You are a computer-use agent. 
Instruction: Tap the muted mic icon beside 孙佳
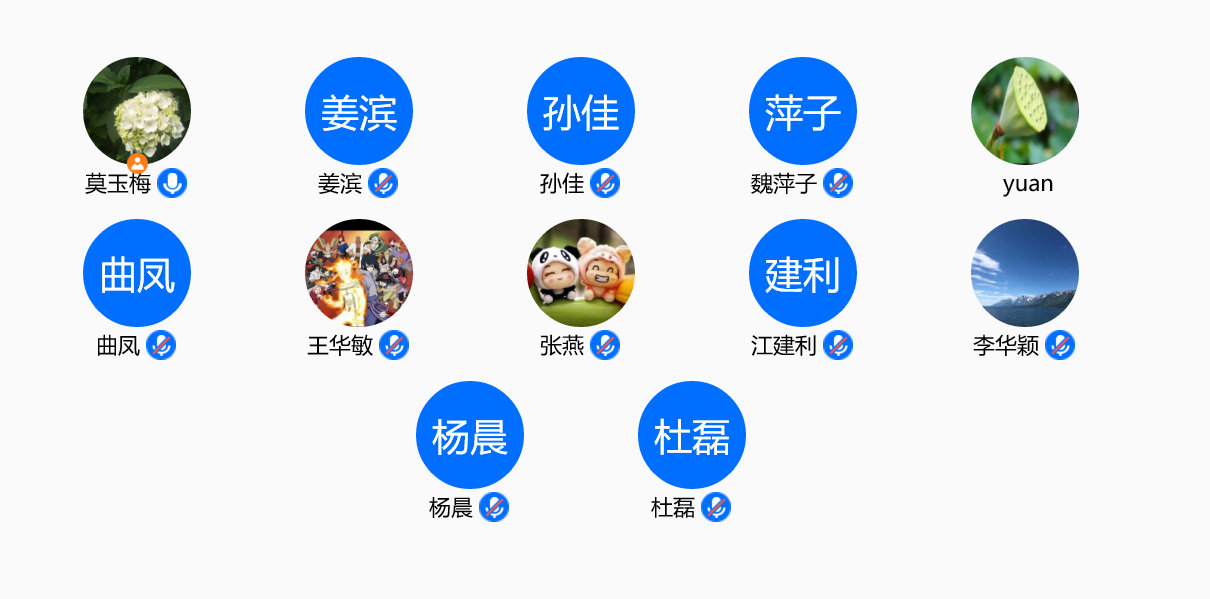(x=605, y=183)
